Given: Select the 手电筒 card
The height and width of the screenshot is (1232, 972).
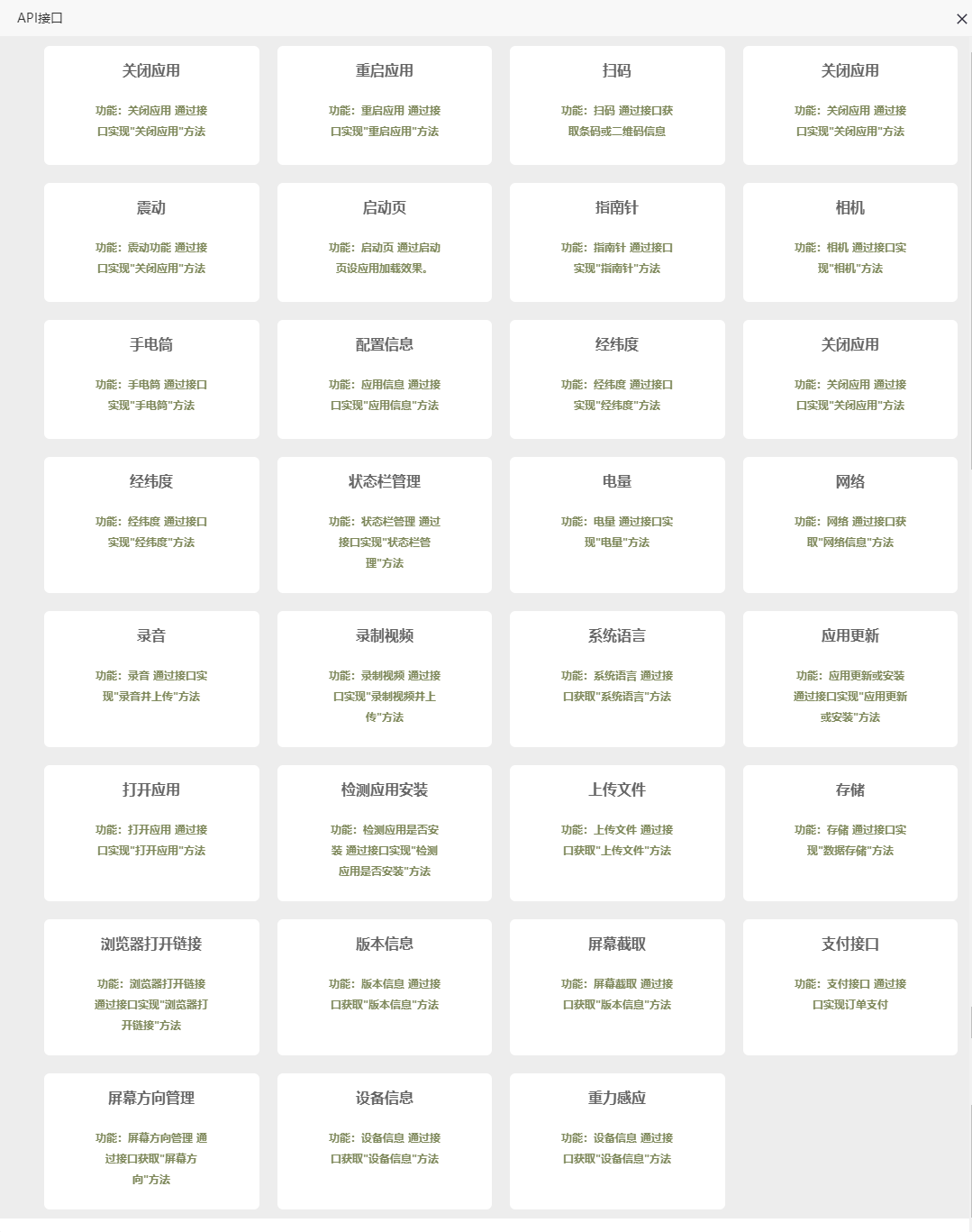Looking at the screenshot, I should (x=151, y=379).
